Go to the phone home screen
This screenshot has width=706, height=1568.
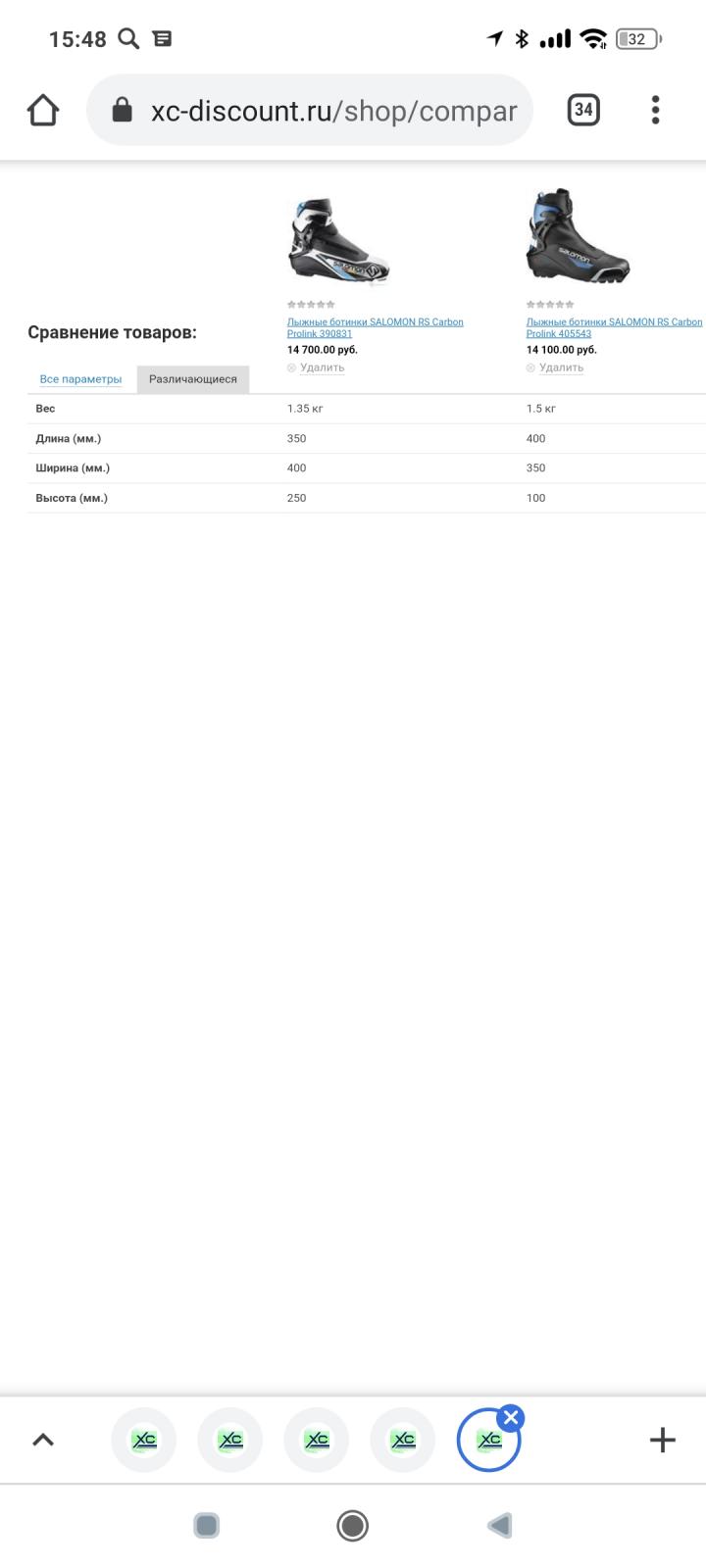point(352,1525)
